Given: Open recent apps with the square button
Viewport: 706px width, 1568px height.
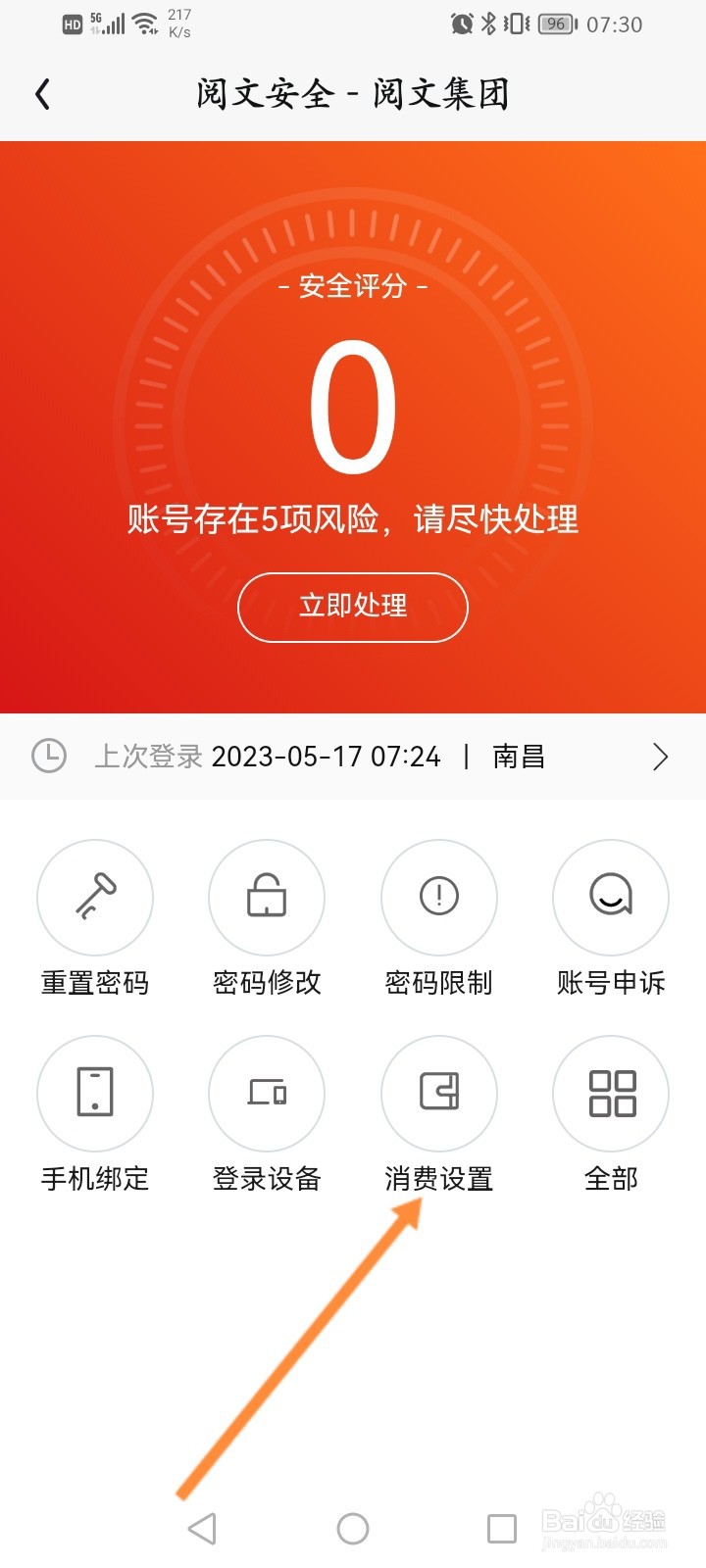Looking at the screenshot, I should [501, 1527].
